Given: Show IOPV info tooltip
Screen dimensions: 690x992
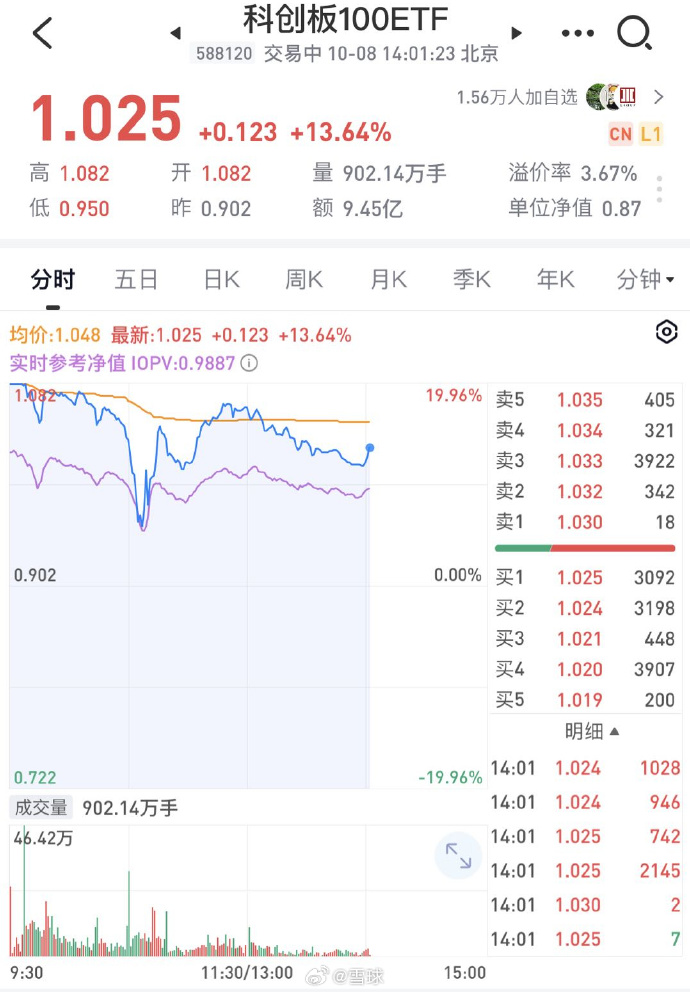Looking at the screenshot, I should (x=250, y=363).
